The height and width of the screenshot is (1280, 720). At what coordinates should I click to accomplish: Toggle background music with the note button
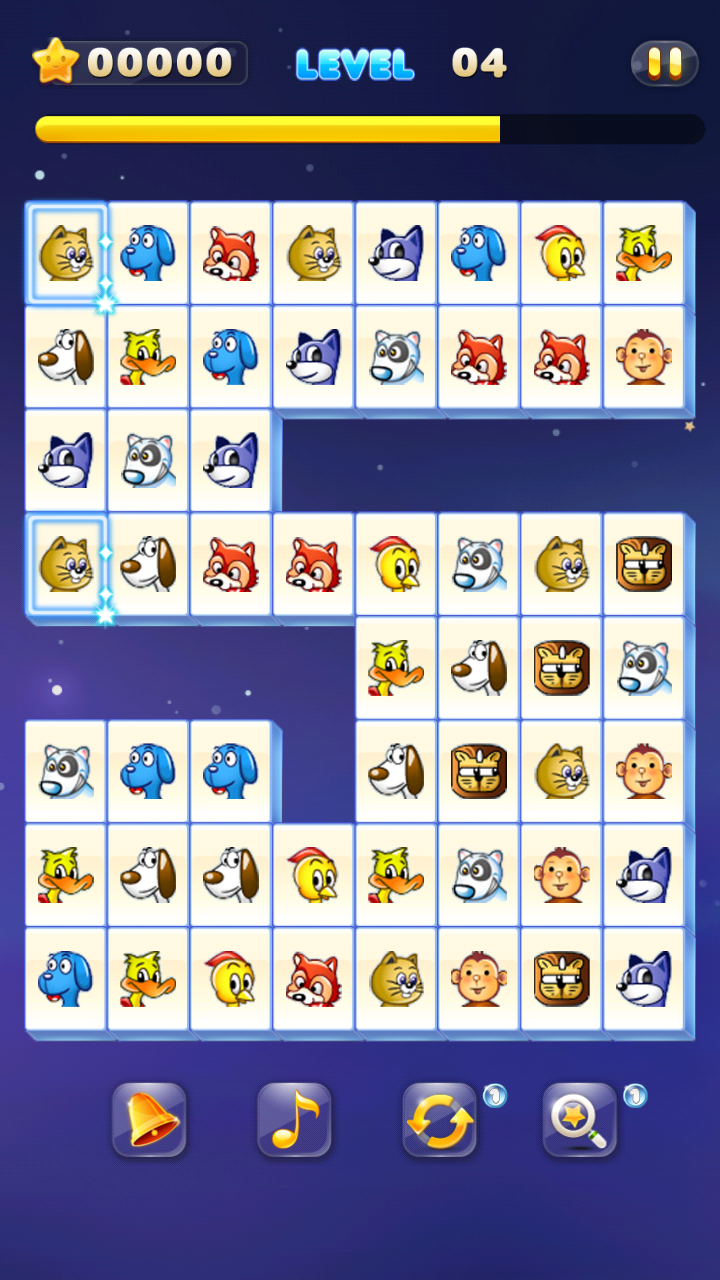[x=294, y=1120]
